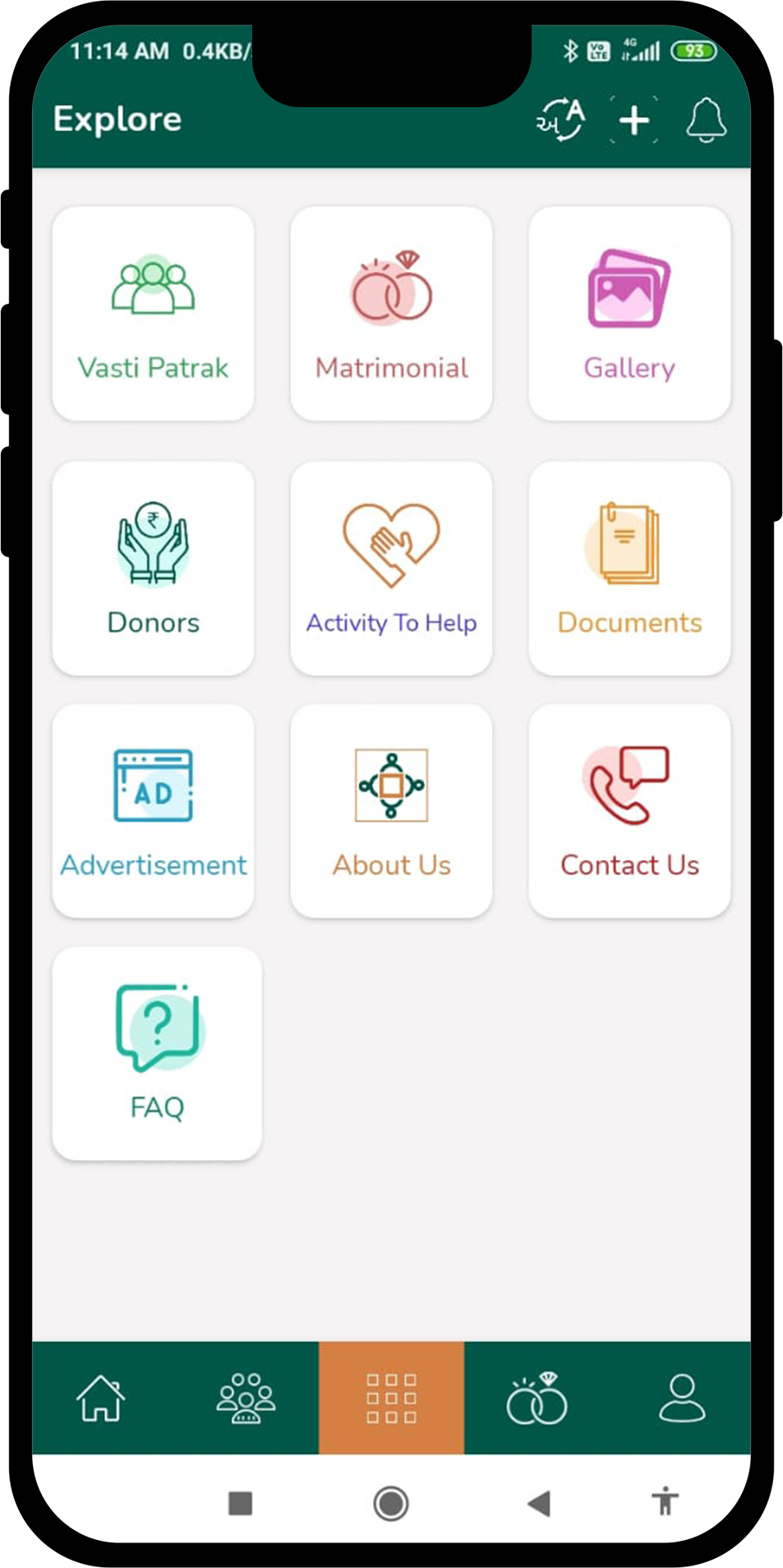
Task: Open the FAQ card
Action: [x=157, y=1054]
